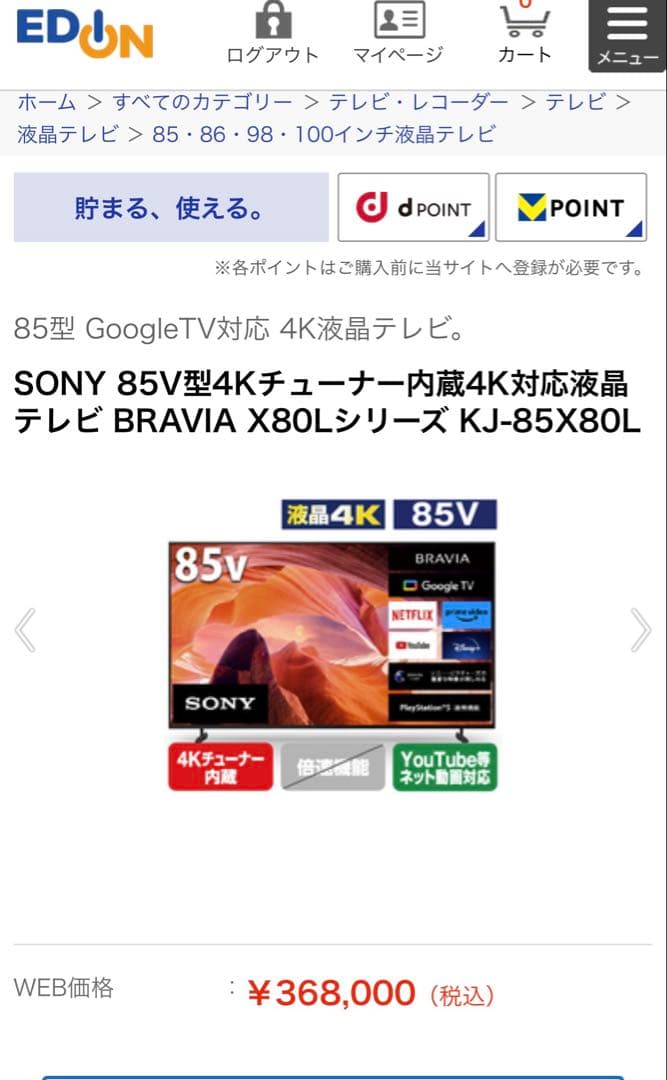667x1080 pixels.
Task: View the shopping カート
Action: coord(524,34)
